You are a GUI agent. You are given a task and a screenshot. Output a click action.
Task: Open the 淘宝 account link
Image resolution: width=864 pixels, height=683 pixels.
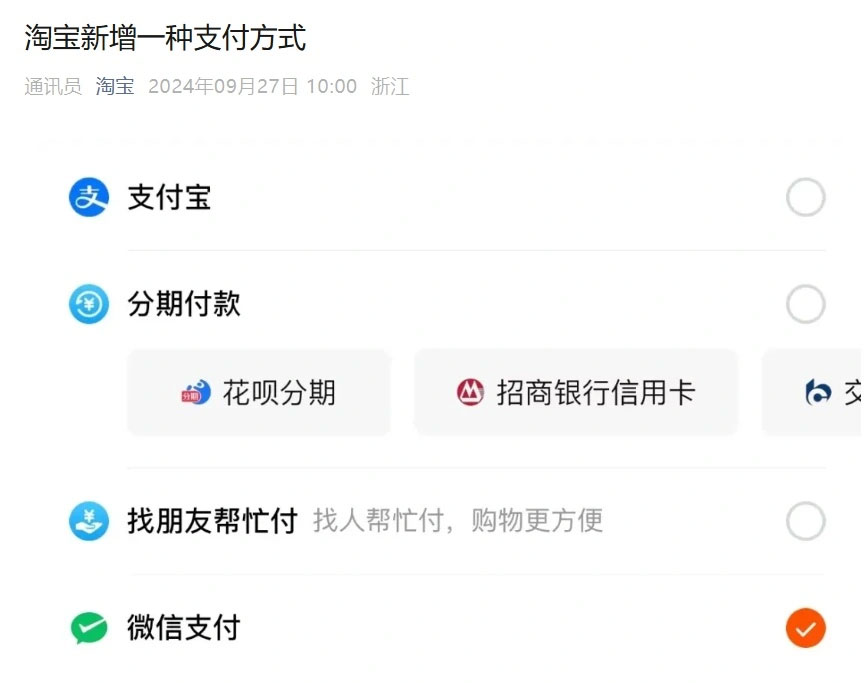115,86
